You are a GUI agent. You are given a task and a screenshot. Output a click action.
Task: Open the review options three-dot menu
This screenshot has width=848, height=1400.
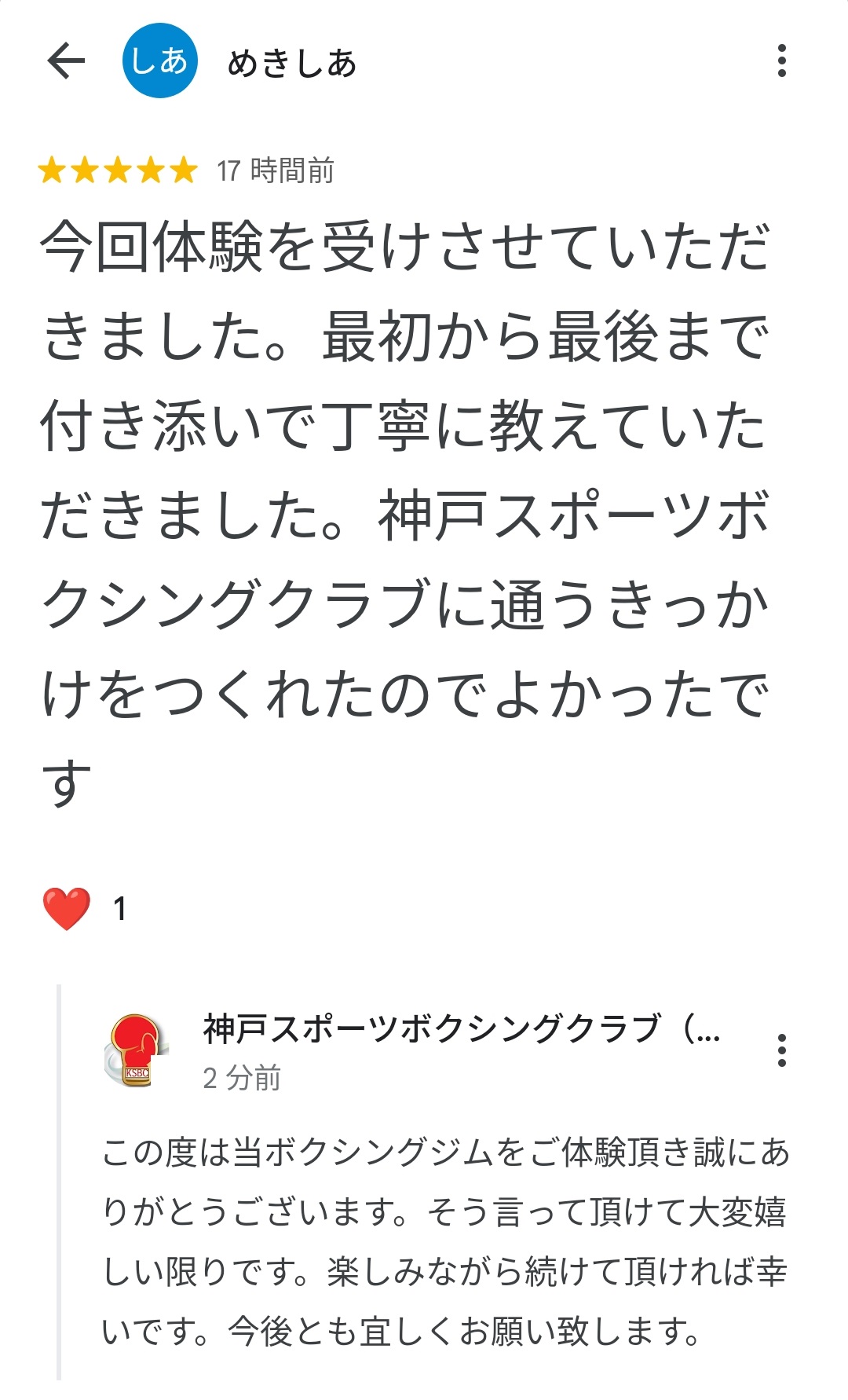click(x=780, y=62)
